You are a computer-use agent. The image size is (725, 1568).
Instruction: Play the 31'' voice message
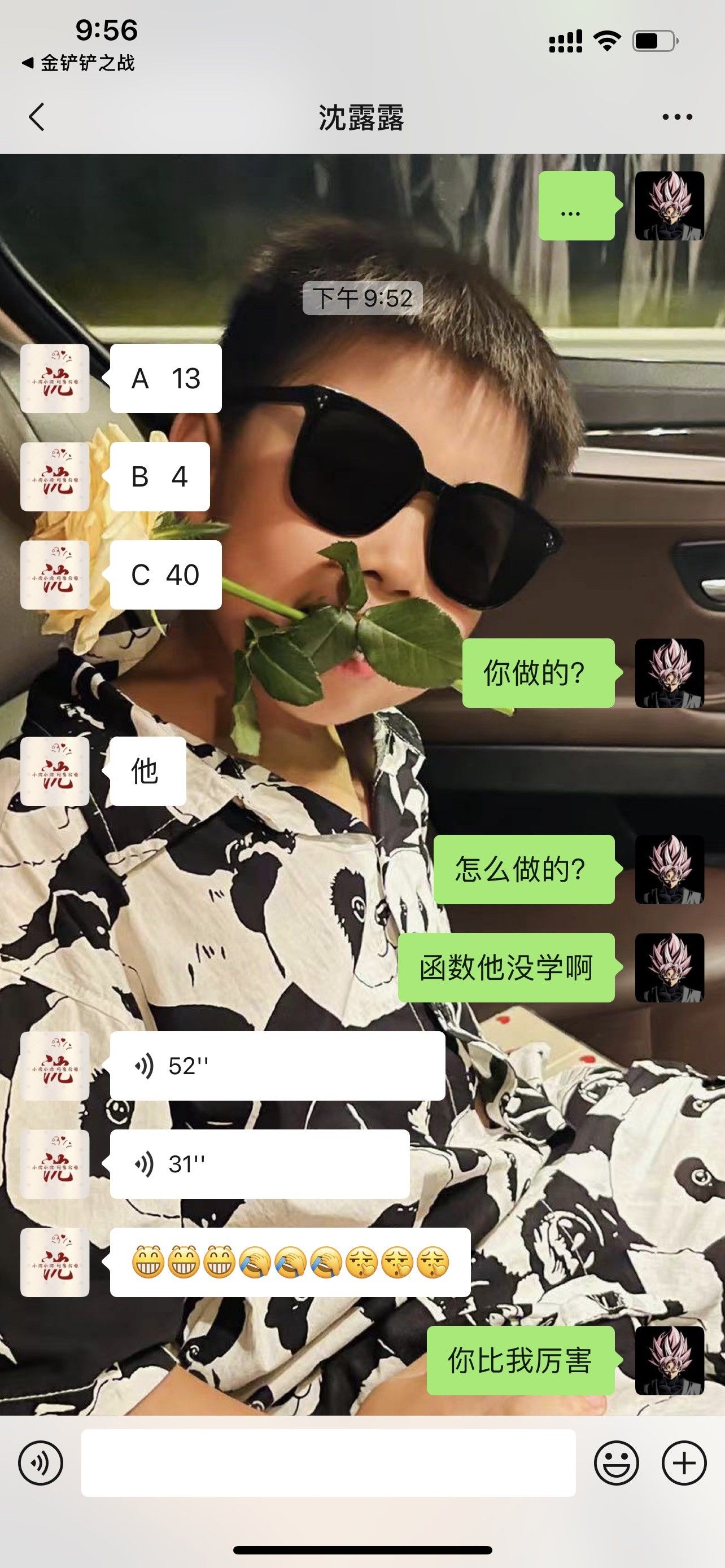click(259, 1164)
